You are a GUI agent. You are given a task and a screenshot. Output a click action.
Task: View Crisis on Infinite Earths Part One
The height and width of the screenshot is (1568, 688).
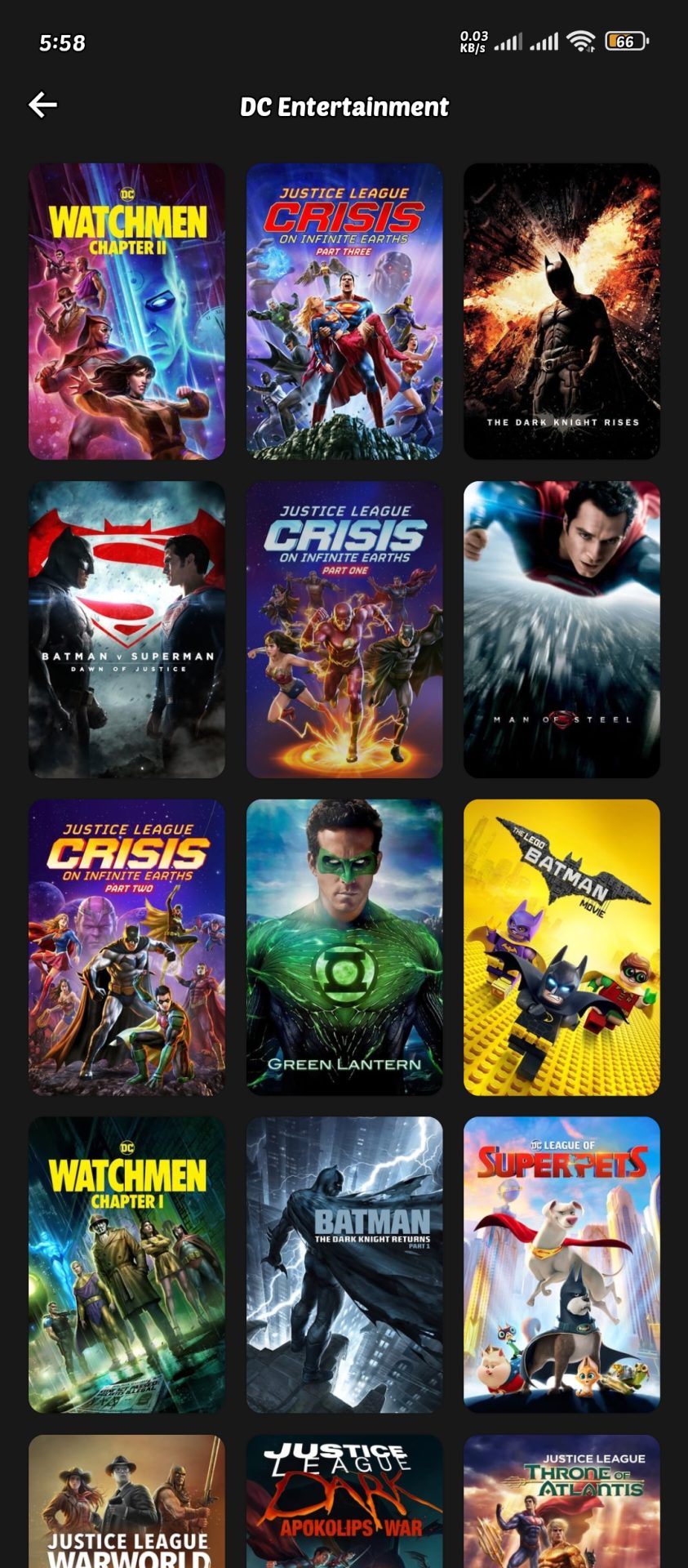[344, 629]
